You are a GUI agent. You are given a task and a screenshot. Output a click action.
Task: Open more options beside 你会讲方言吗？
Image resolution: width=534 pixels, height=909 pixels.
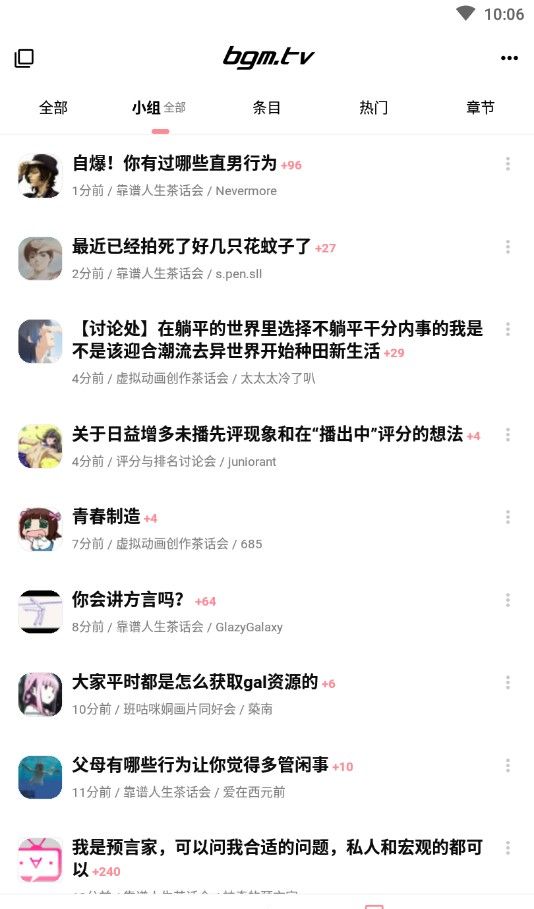[507, 600]
